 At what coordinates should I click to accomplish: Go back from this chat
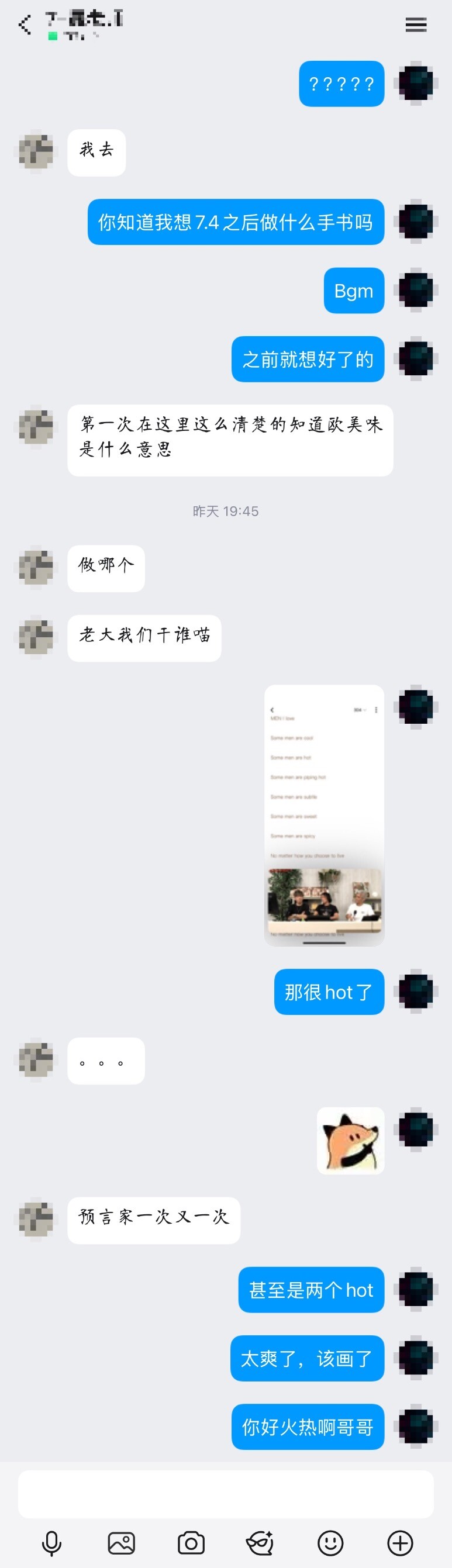click(x=25, y=25)
